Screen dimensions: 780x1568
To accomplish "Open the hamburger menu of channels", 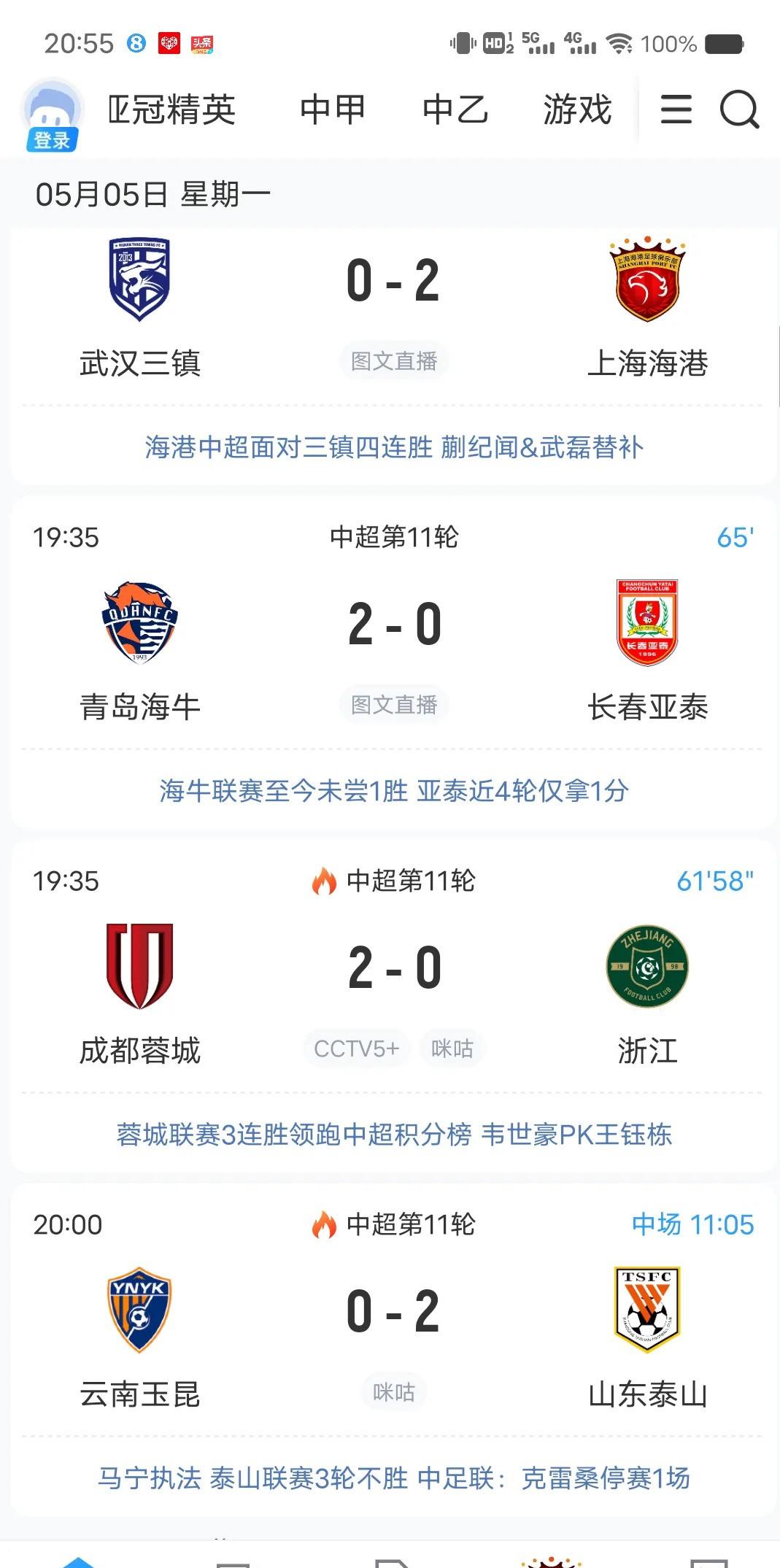I will click(676, 110).
